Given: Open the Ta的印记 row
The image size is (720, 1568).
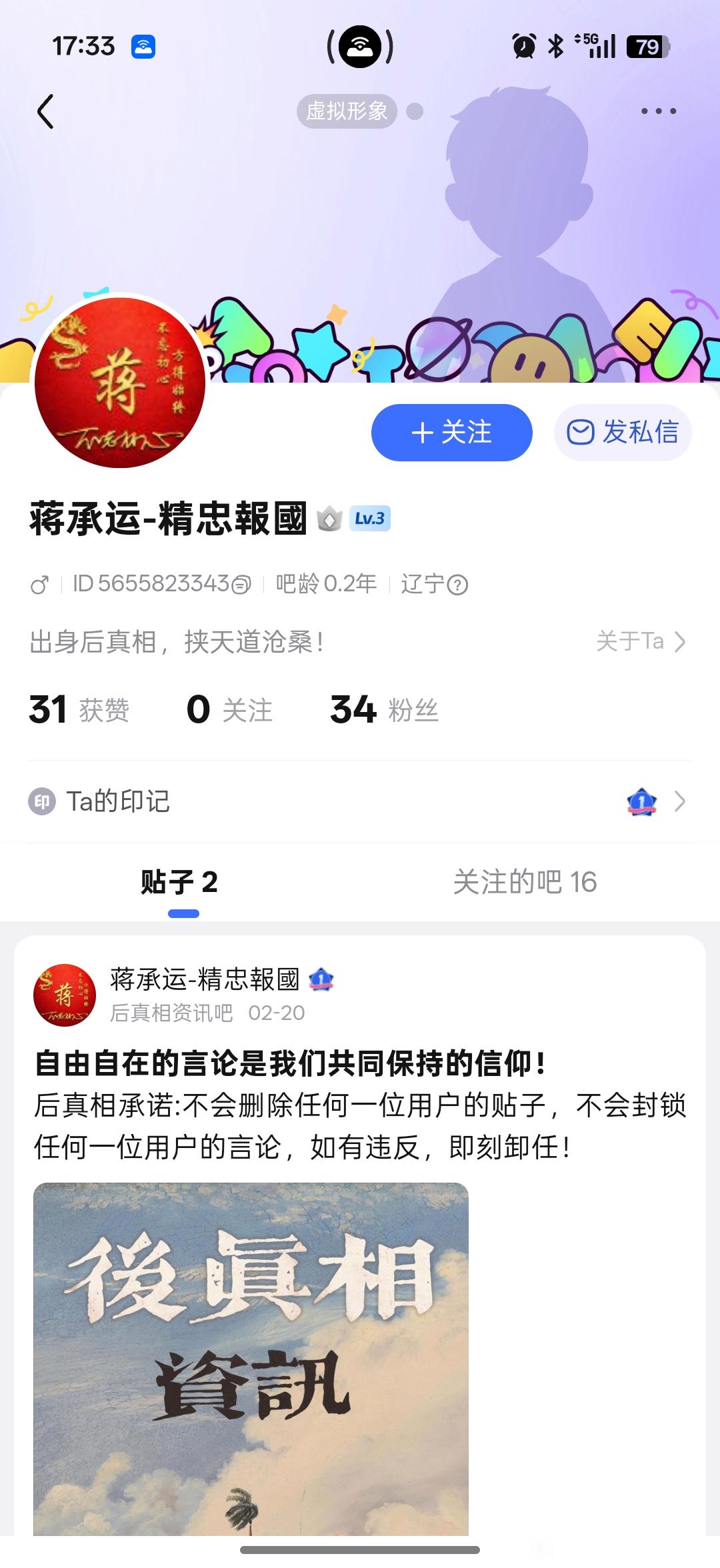Looking at the screenshot, I should [x=360, y=801].
